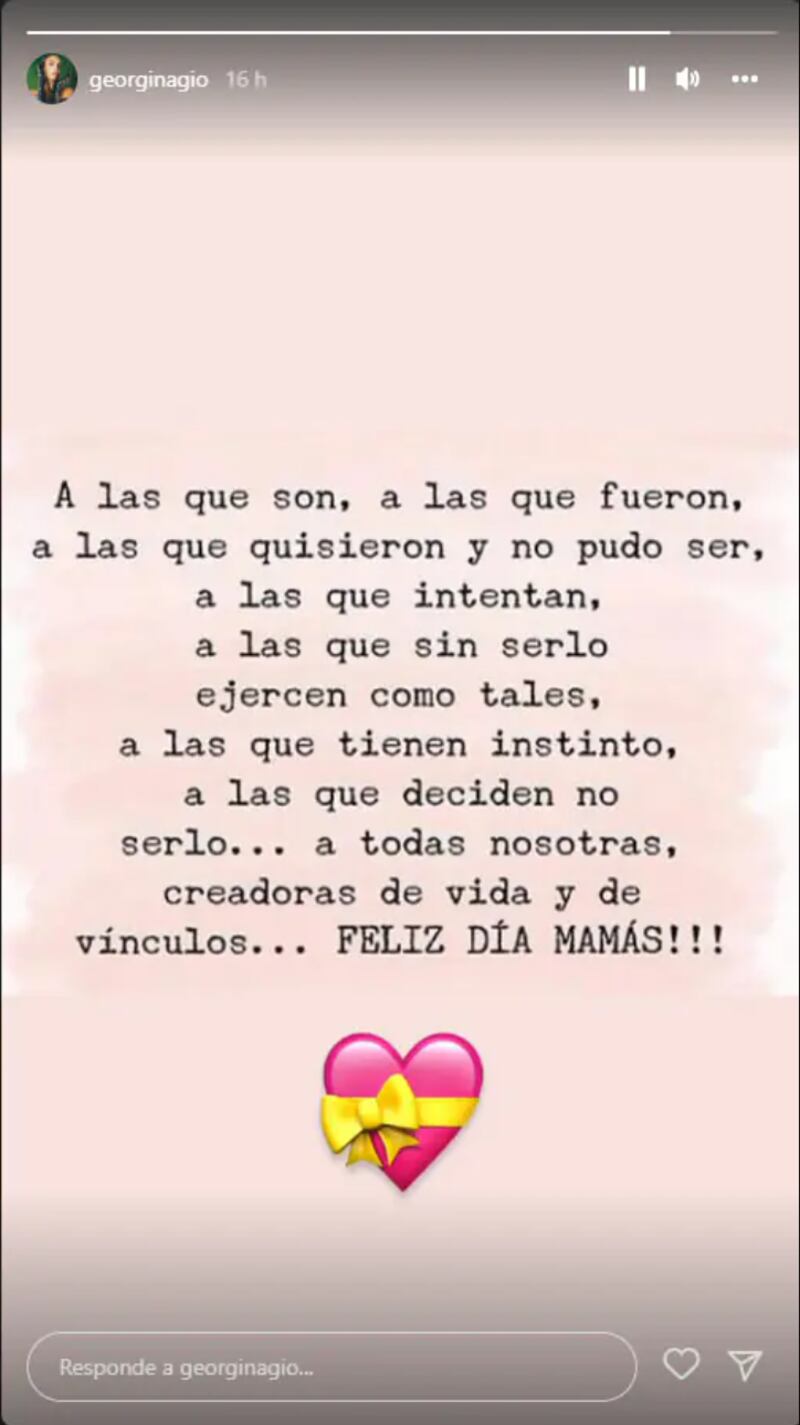Focus the 'Responde a georginagio' reply field

pos(330,1366)
